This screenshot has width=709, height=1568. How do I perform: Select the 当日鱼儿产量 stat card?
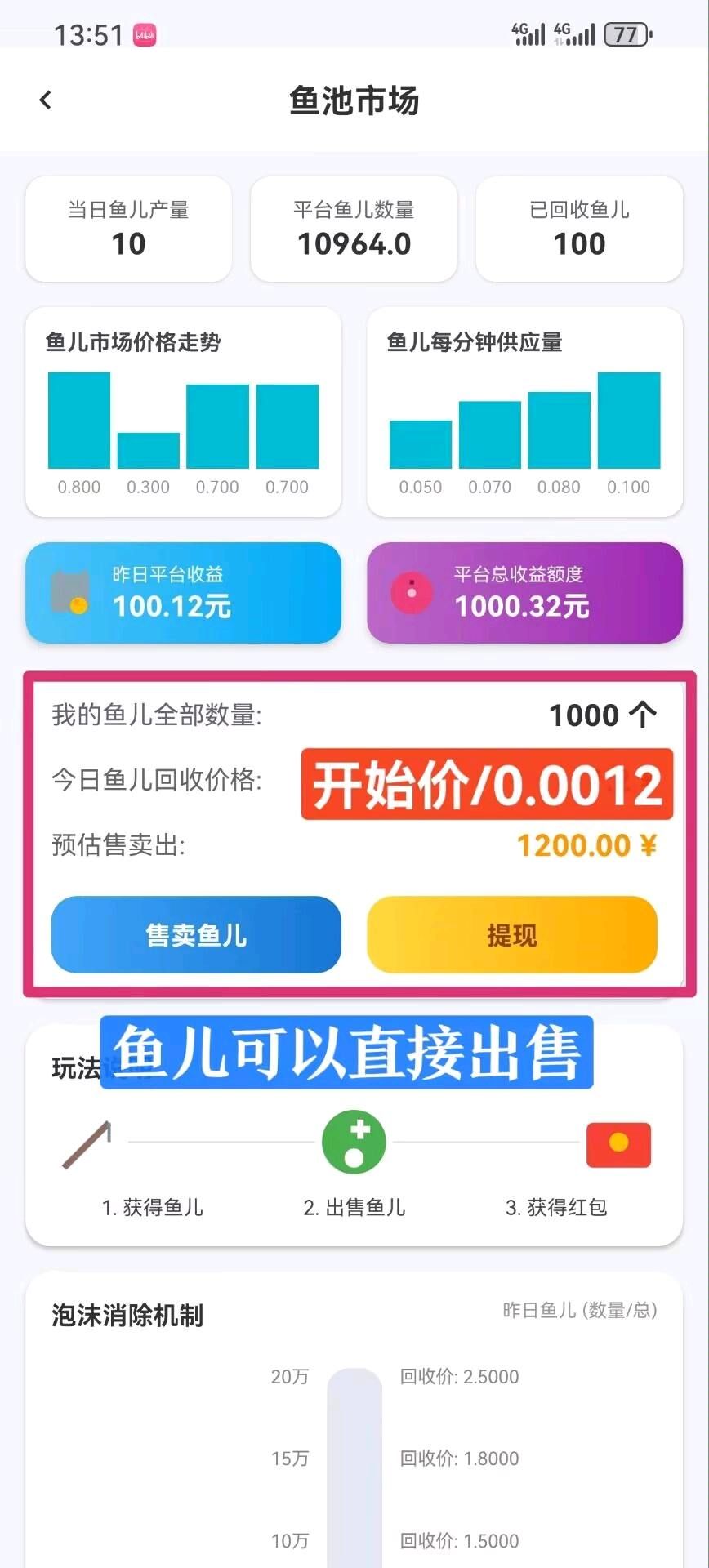pyautogui.click(x=128, y=229)
